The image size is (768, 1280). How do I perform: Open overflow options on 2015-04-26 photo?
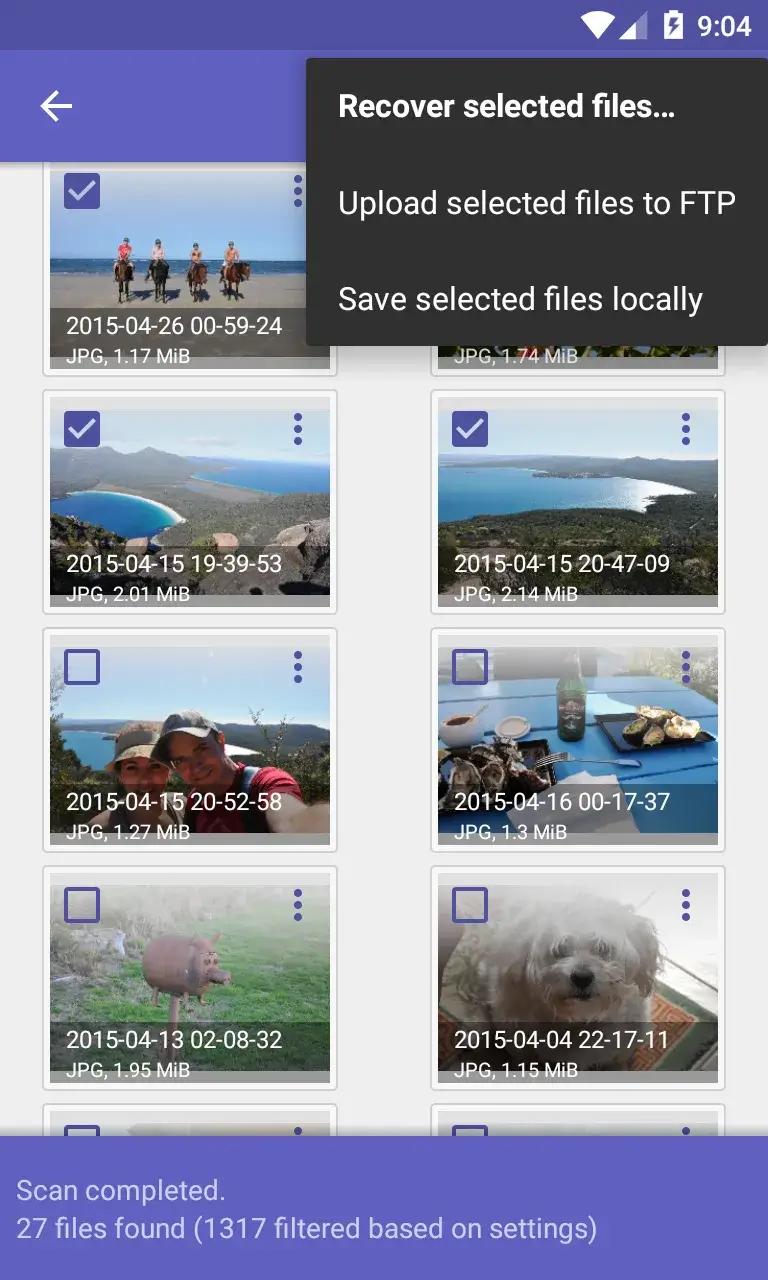[298, 191]
